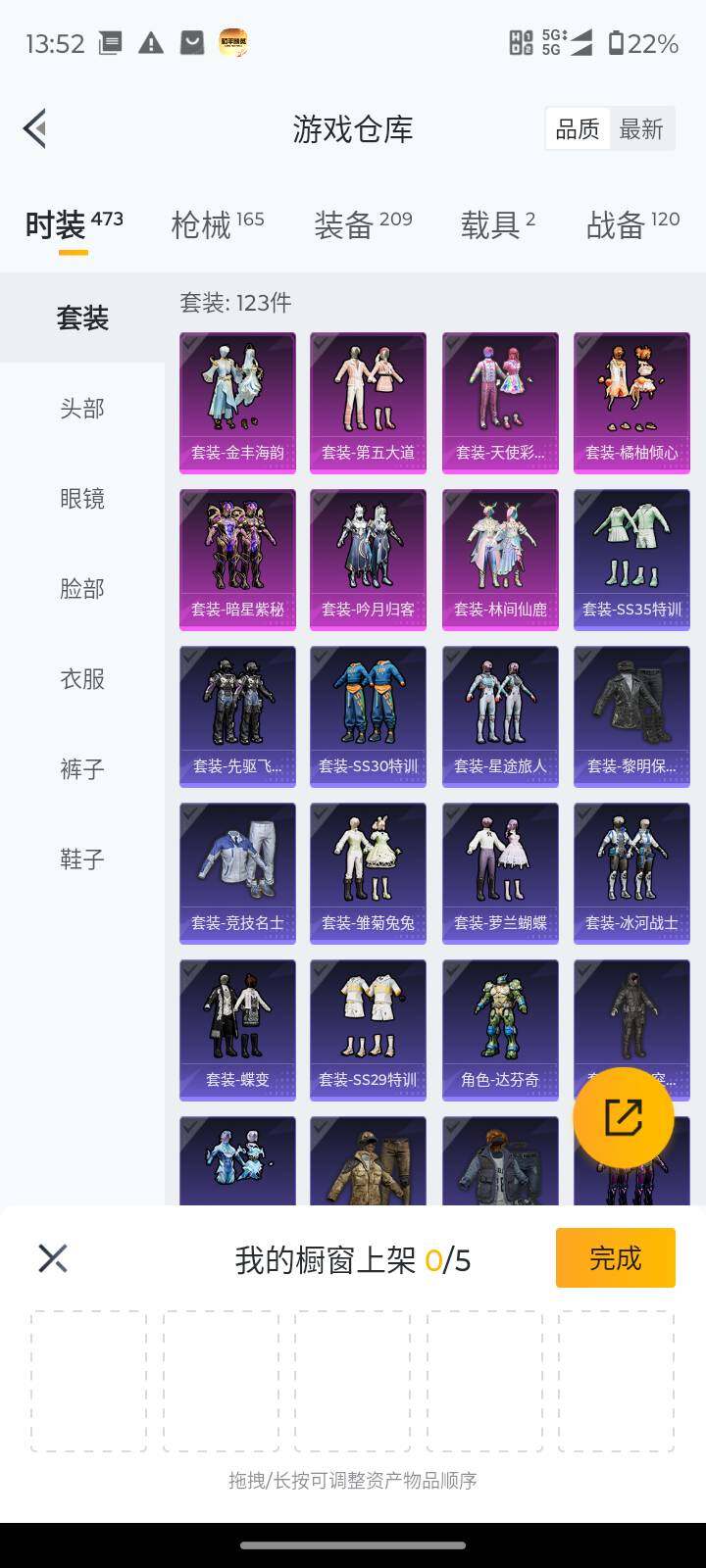
Task: Show the 衣服 category
Action: click(82, 679)
